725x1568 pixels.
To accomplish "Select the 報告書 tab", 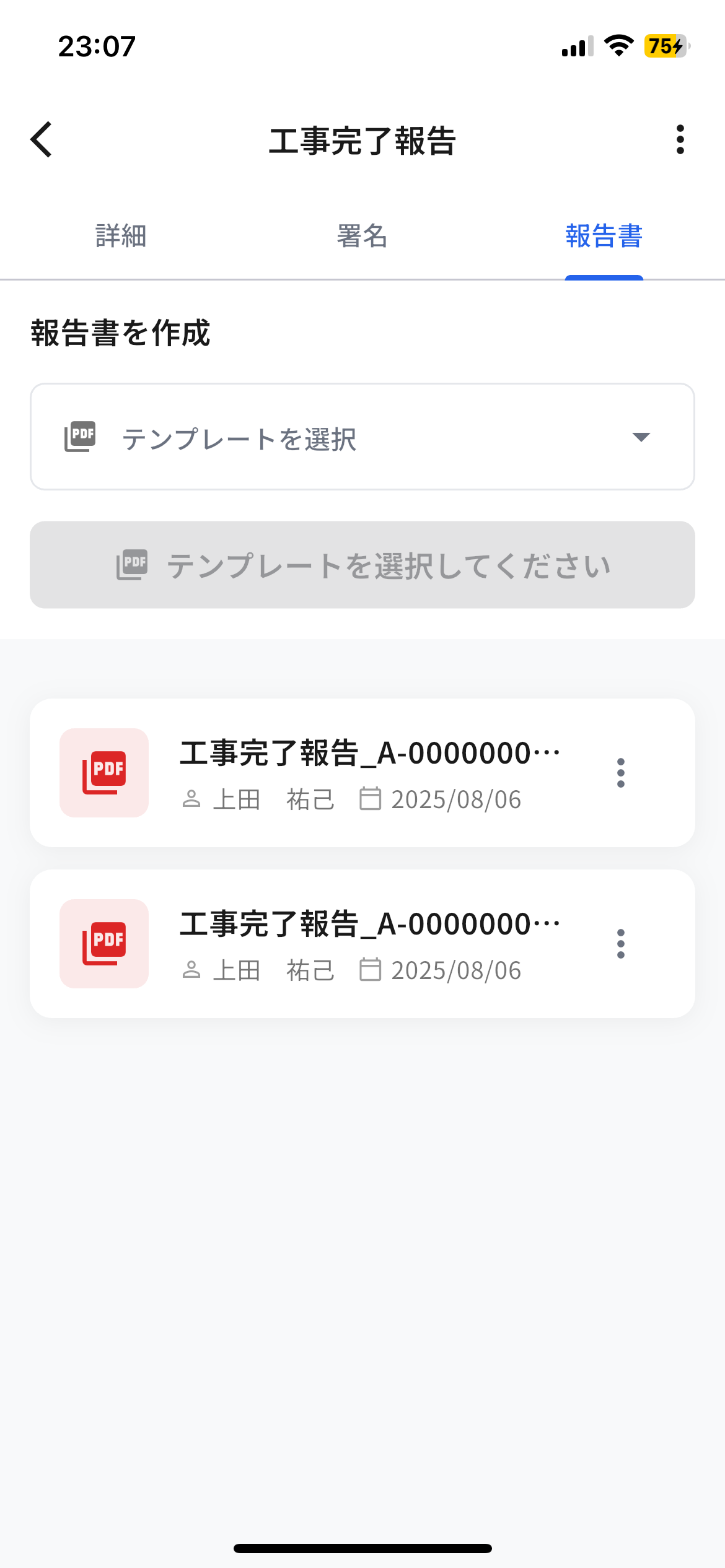I will point(604,237).
